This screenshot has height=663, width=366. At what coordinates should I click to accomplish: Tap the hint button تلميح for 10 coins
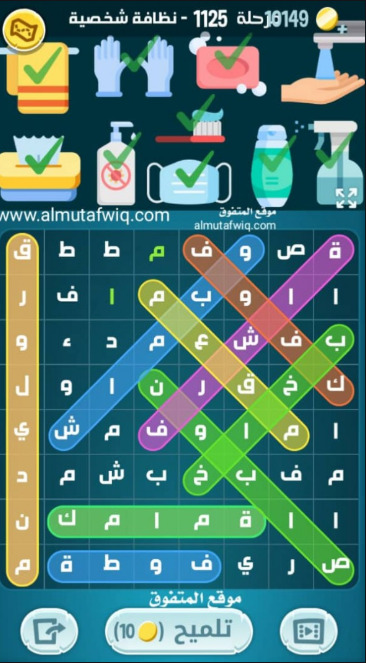click(178, 631)
